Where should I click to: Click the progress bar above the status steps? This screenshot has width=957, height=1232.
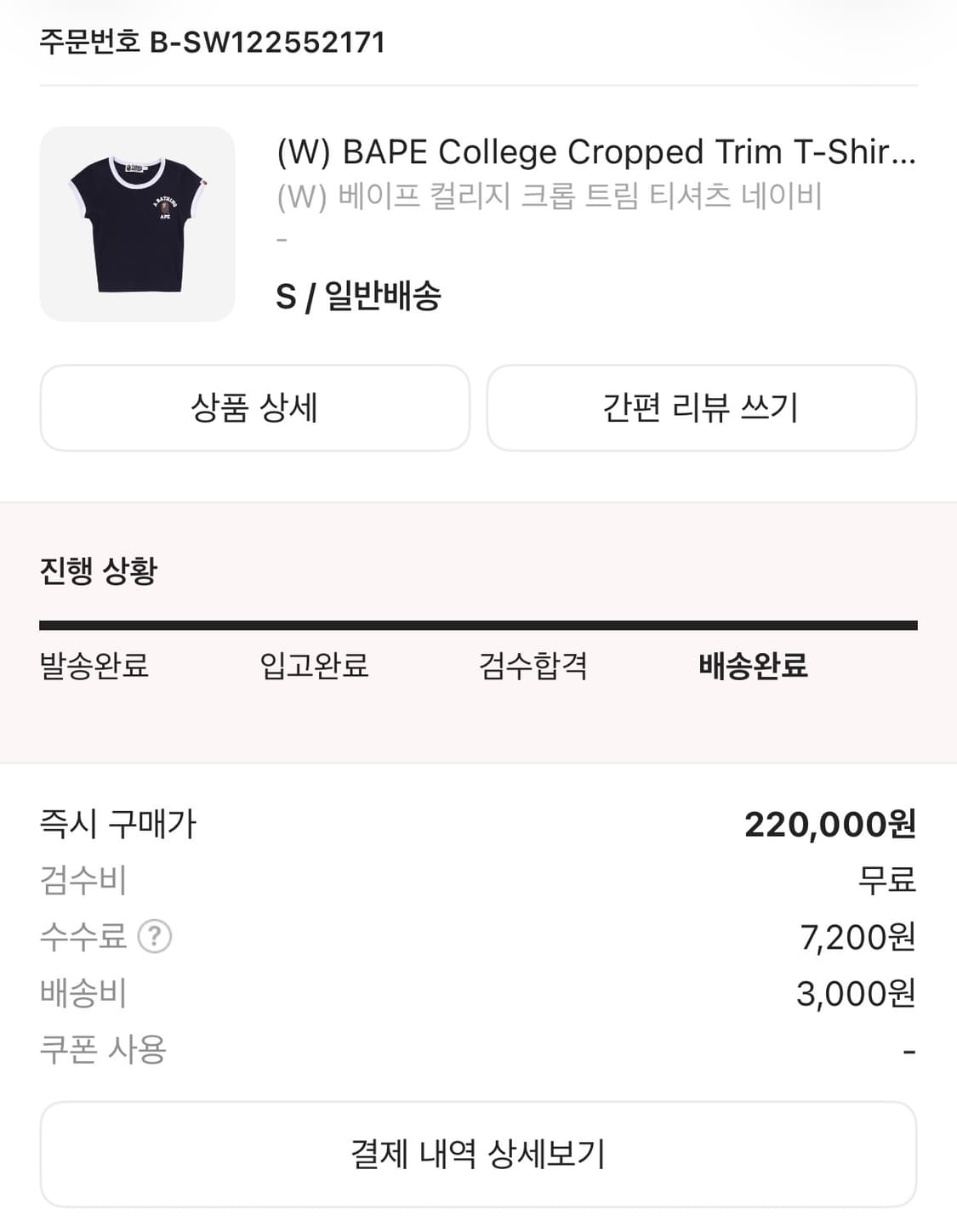[x=478, y=624]
